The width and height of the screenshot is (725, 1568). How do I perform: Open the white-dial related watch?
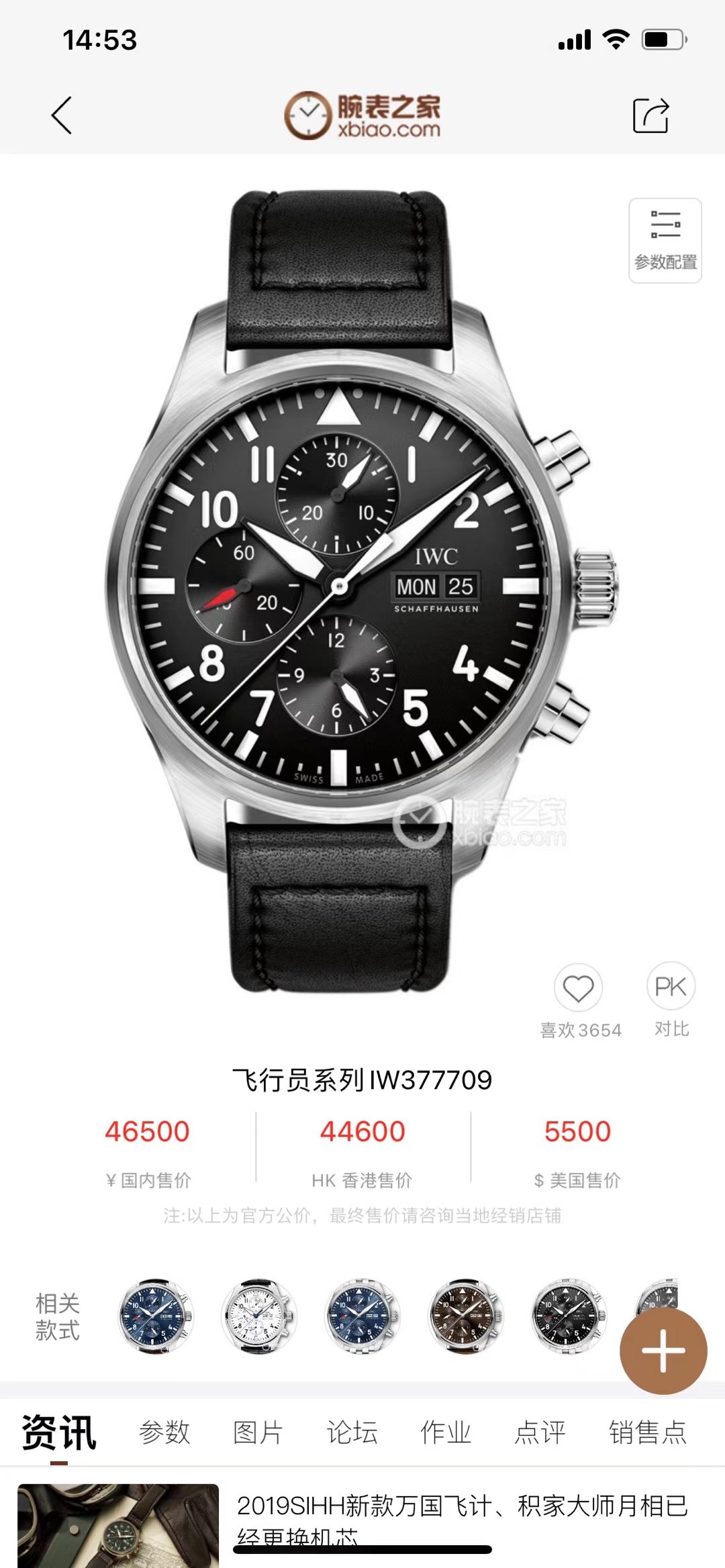(x=258, y=1315)
